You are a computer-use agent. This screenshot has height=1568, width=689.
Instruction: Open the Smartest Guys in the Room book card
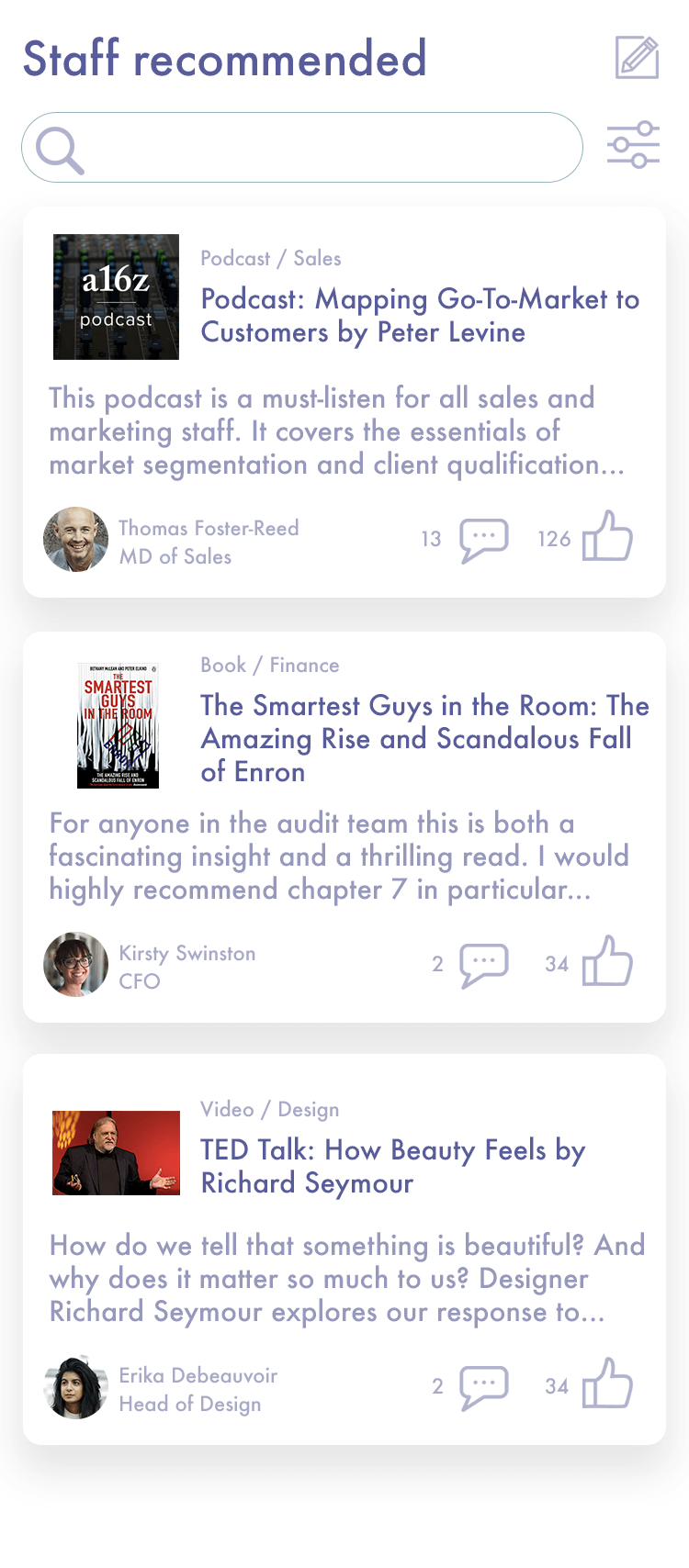point(344,827)
